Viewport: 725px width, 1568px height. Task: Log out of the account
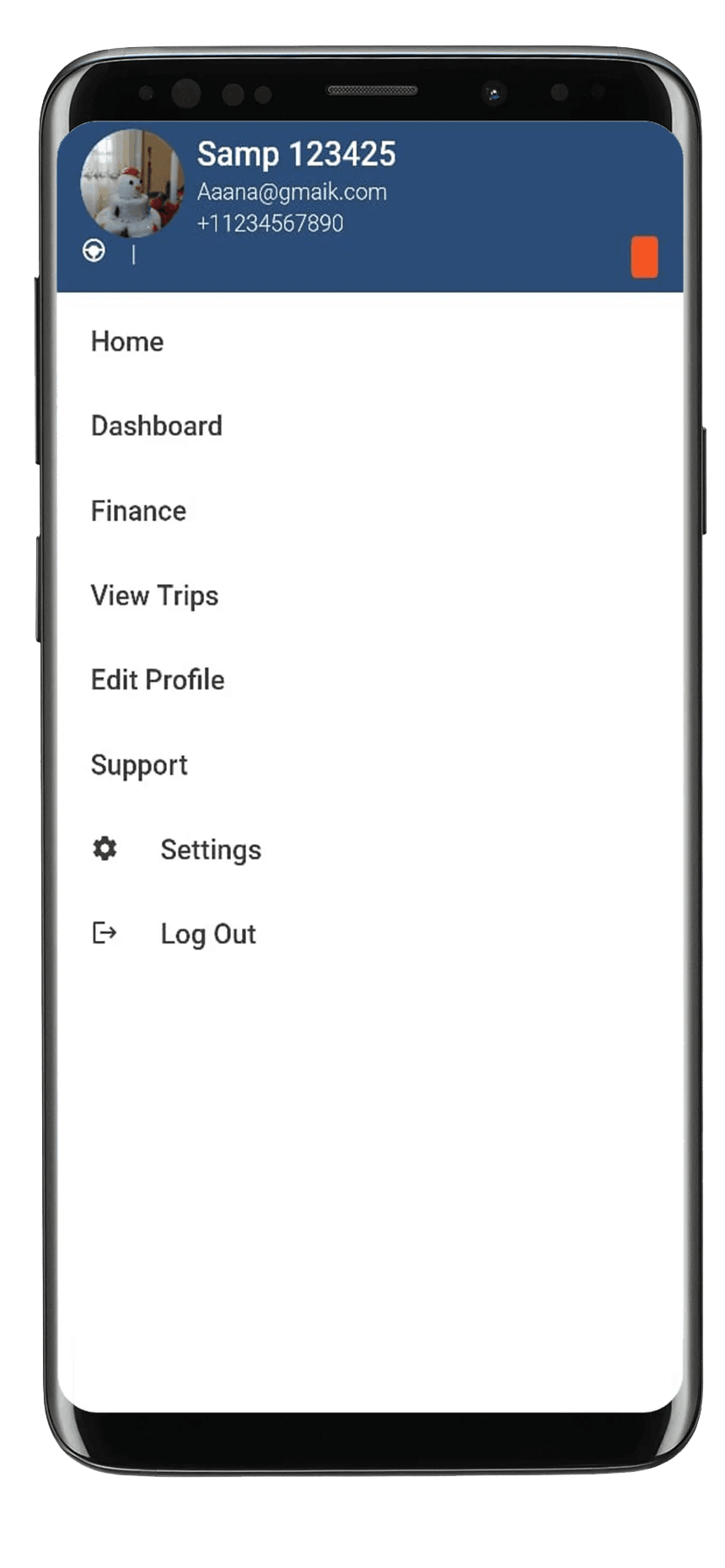(x=207, y=933)
